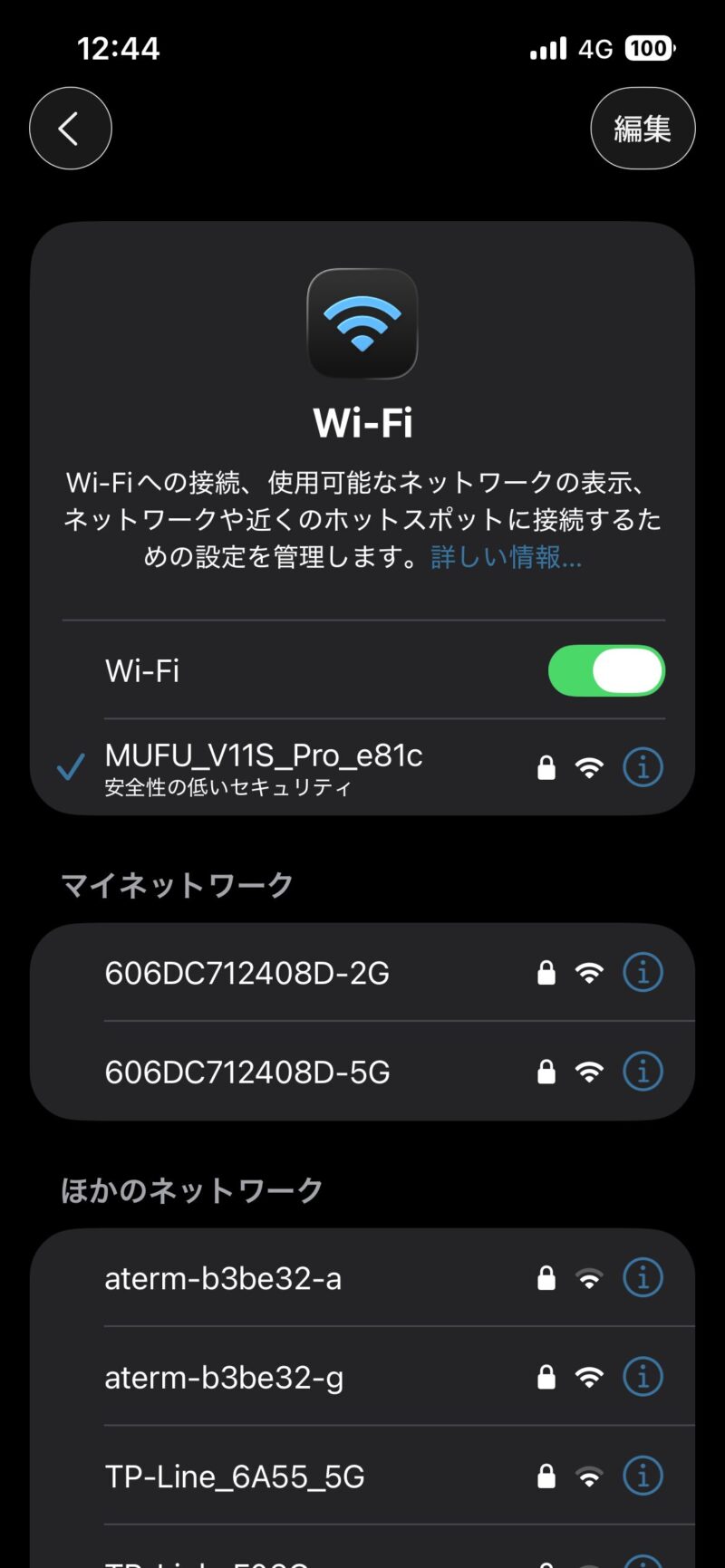The image size is (725, 1568).
Task: Join the aterm-b3be32-g network
Action: [x=224, y=1377]
